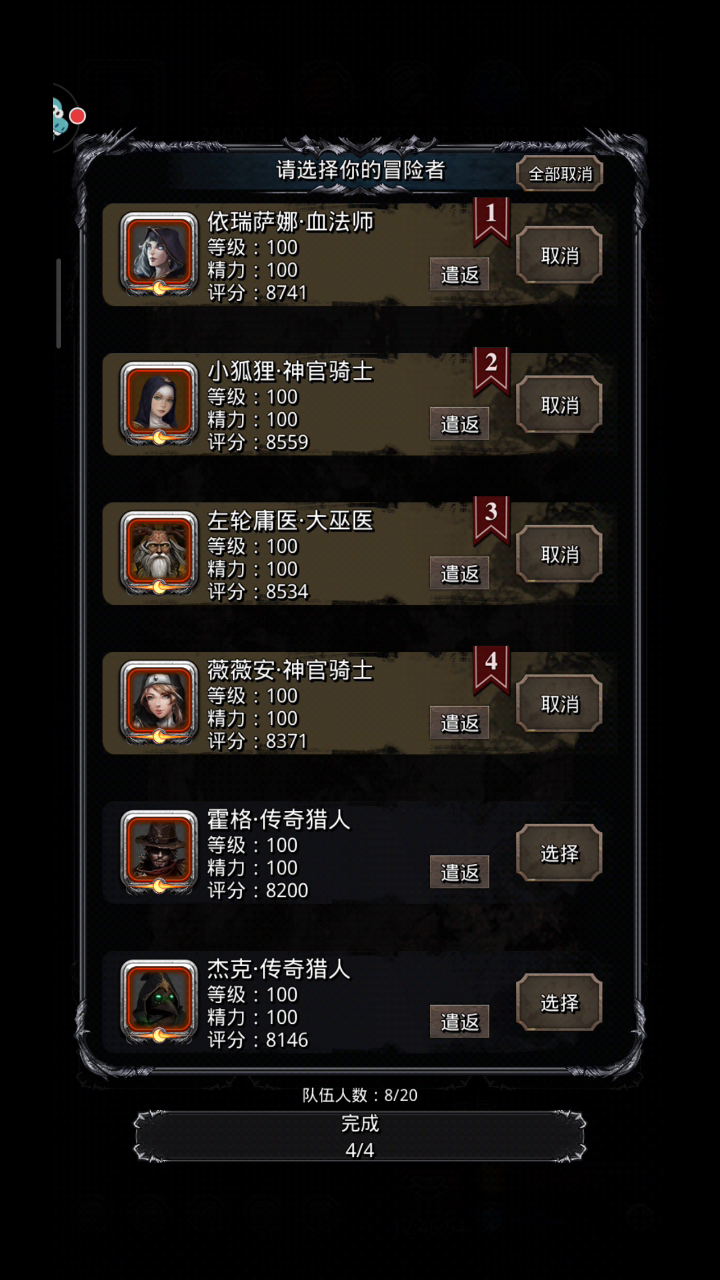Select 霍格·传奇猎人 for the team
This screenshot has height=1280, width=720.
coord(559,853)
